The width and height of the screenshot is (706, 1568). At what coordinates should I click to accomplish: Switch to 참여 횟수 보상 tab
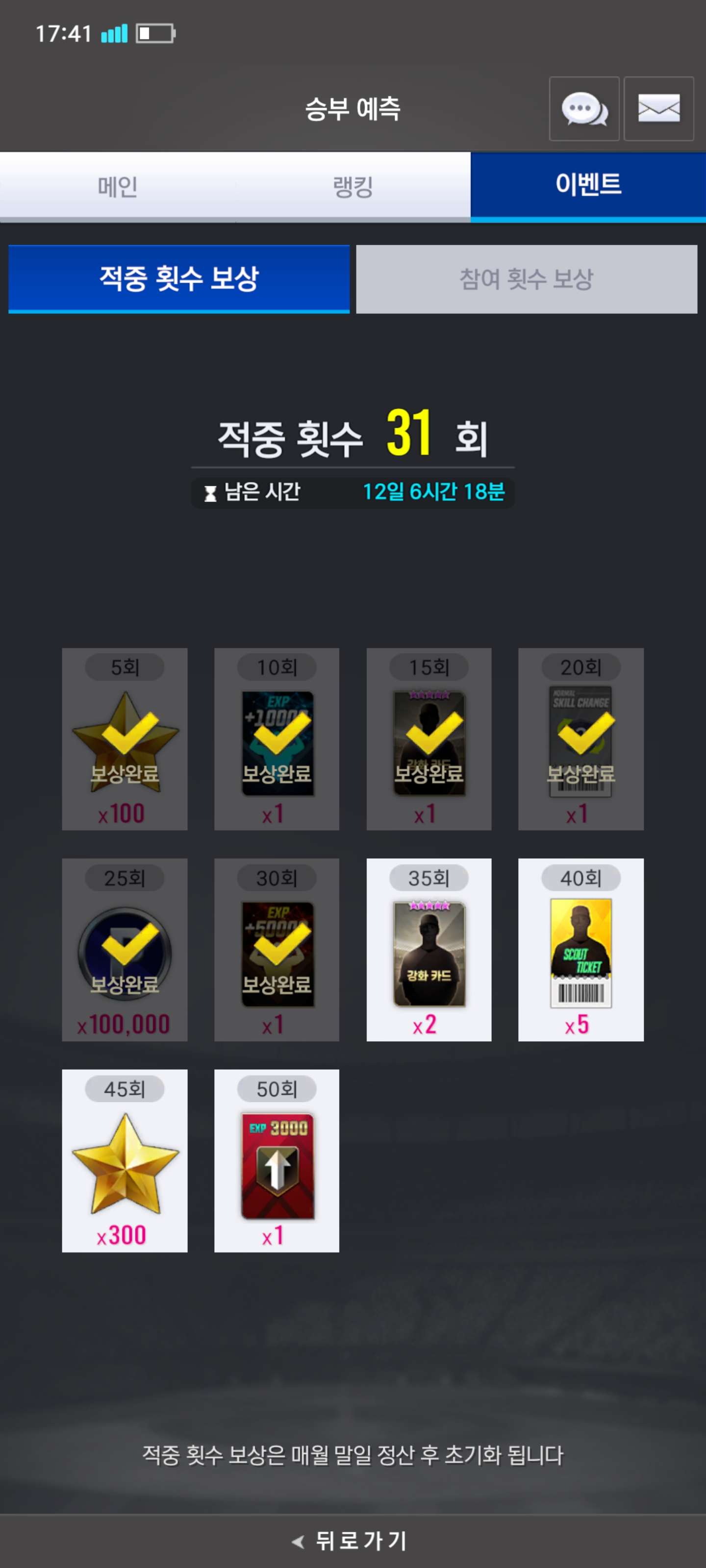click(526, 279)
